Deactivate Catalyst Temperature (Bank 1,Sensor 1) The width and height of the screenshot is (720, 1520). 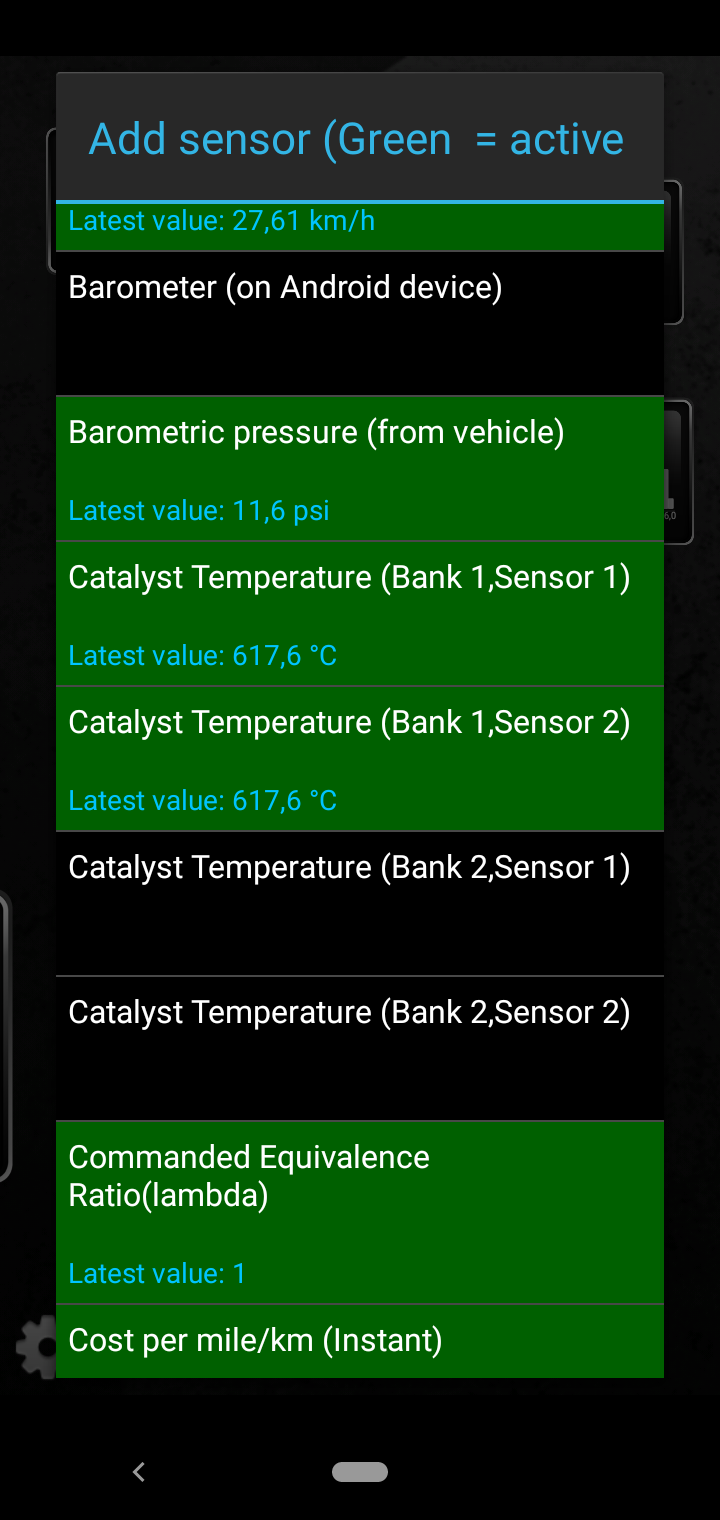tap(360, 613)
